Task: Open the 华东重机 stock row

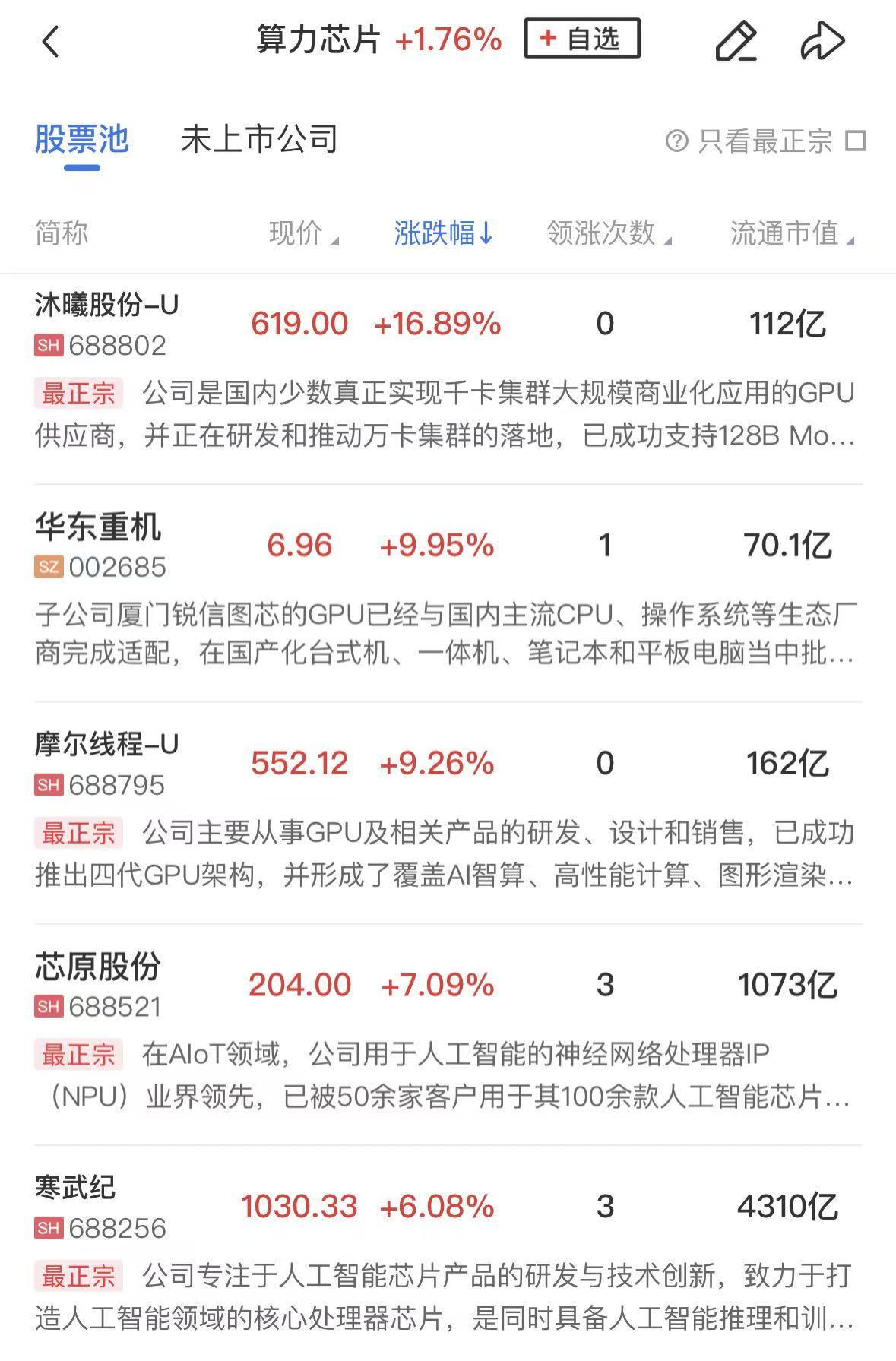Action: [x=99, y=544]
